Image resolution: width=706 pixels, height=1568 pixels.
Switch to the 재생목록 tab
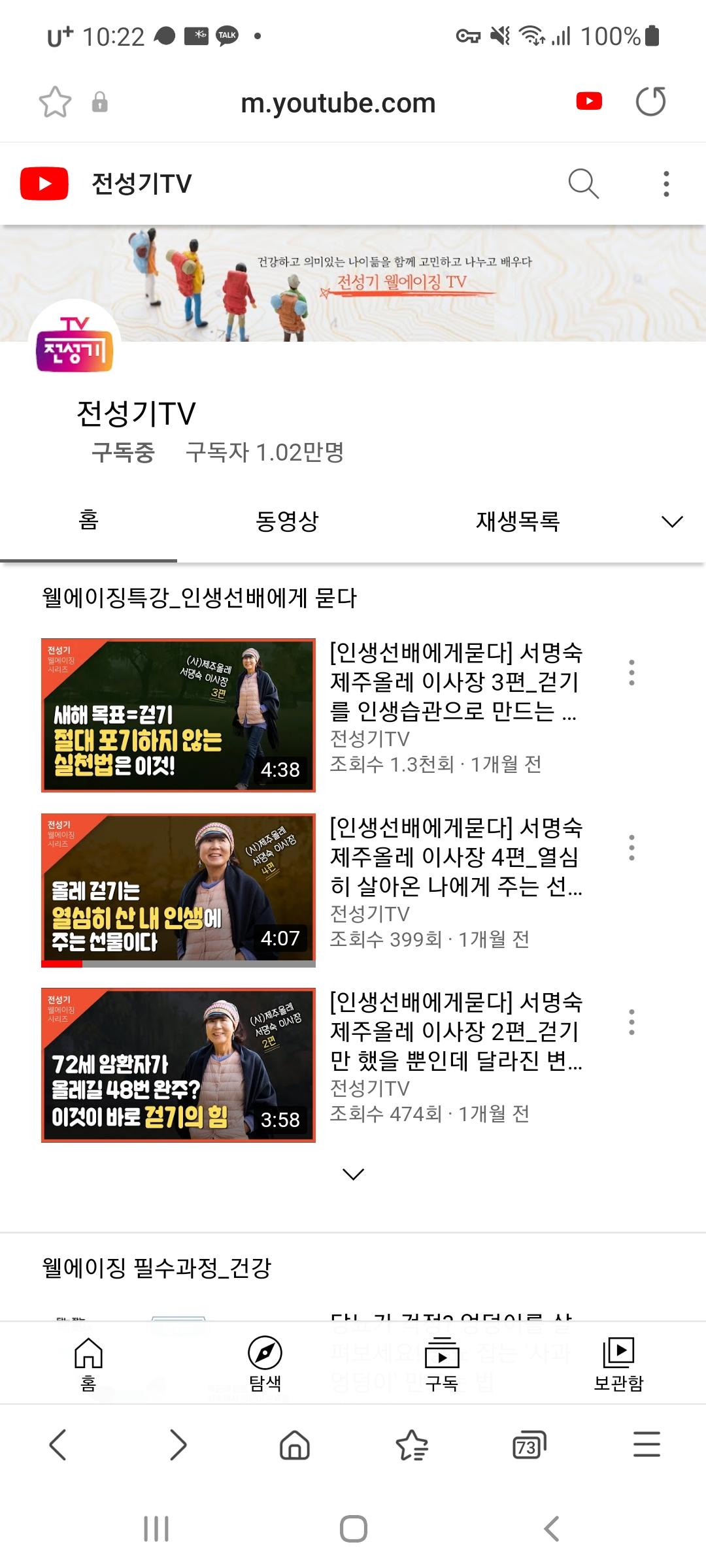517,521
